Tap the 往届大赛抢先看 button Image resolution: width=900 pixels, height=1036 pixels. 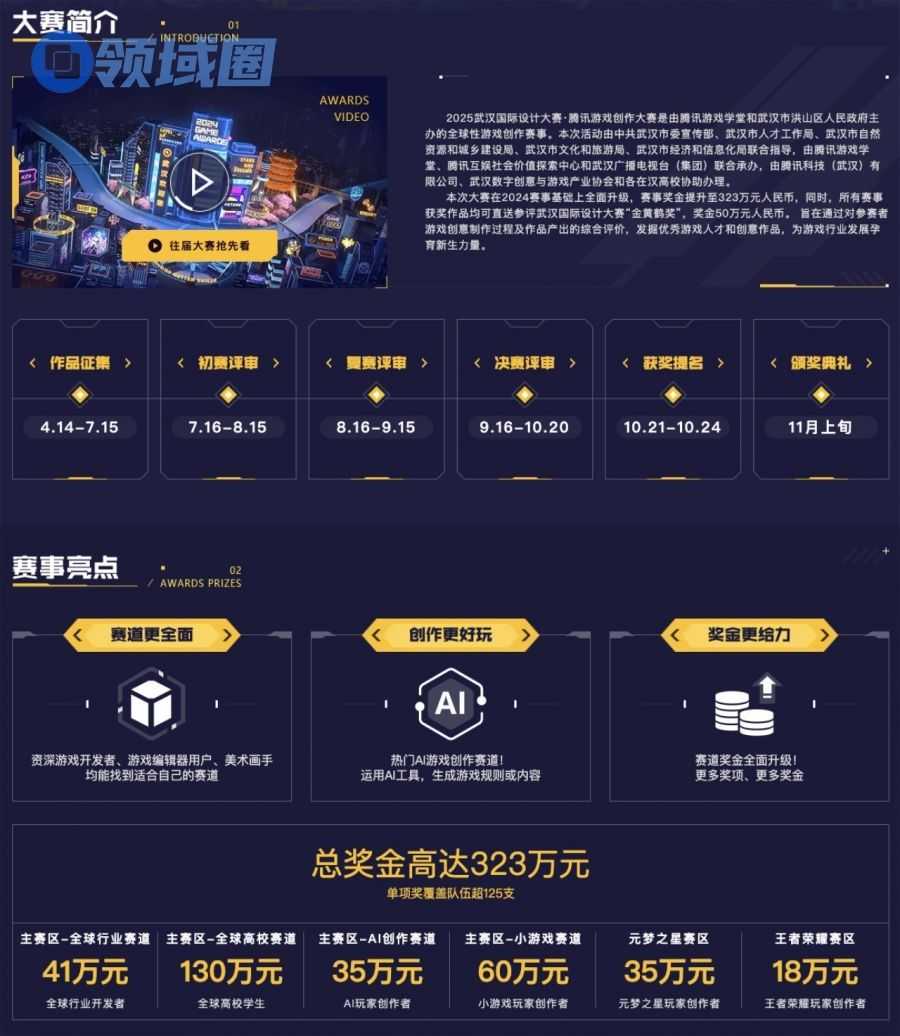coord(200,245)
